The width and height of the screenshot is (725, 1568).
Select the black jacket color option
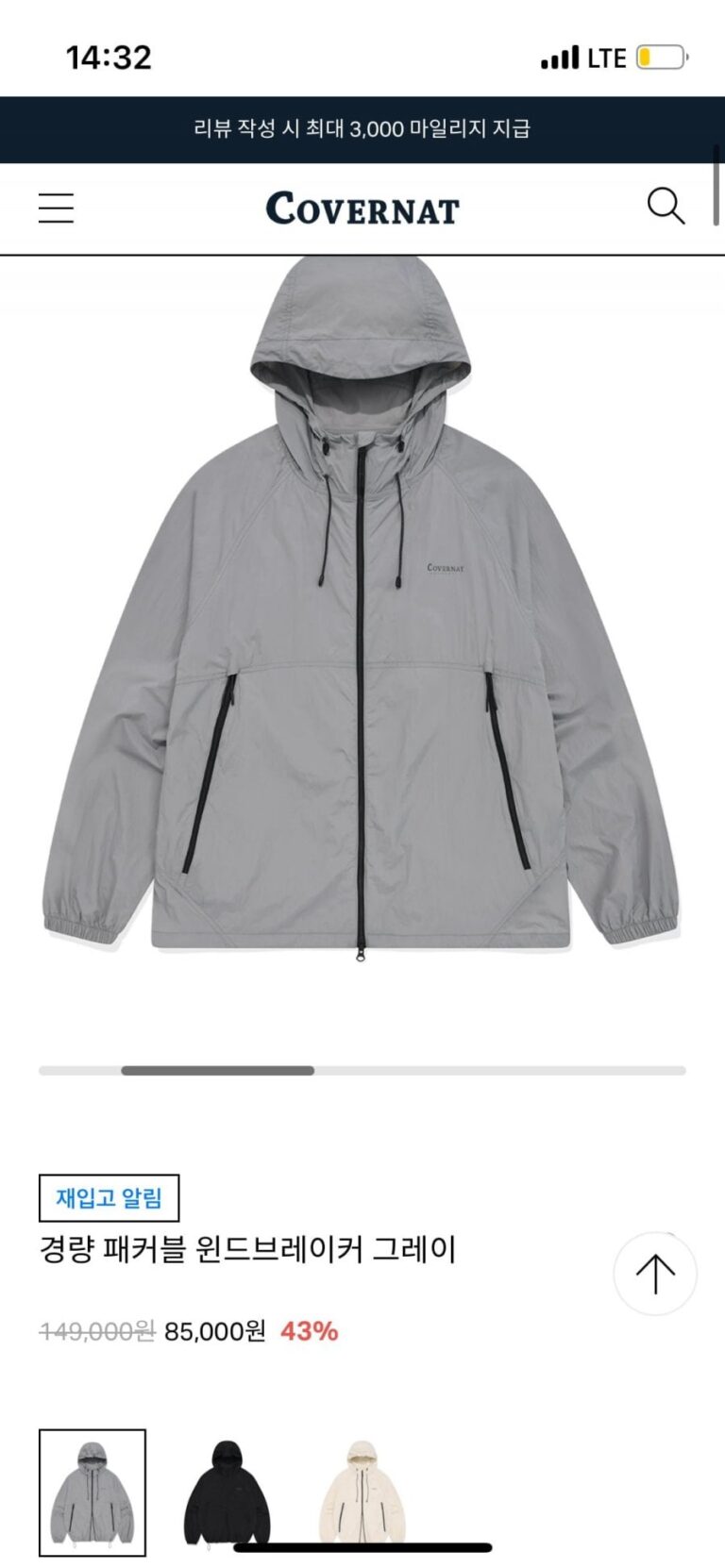tap(227, 1493)
